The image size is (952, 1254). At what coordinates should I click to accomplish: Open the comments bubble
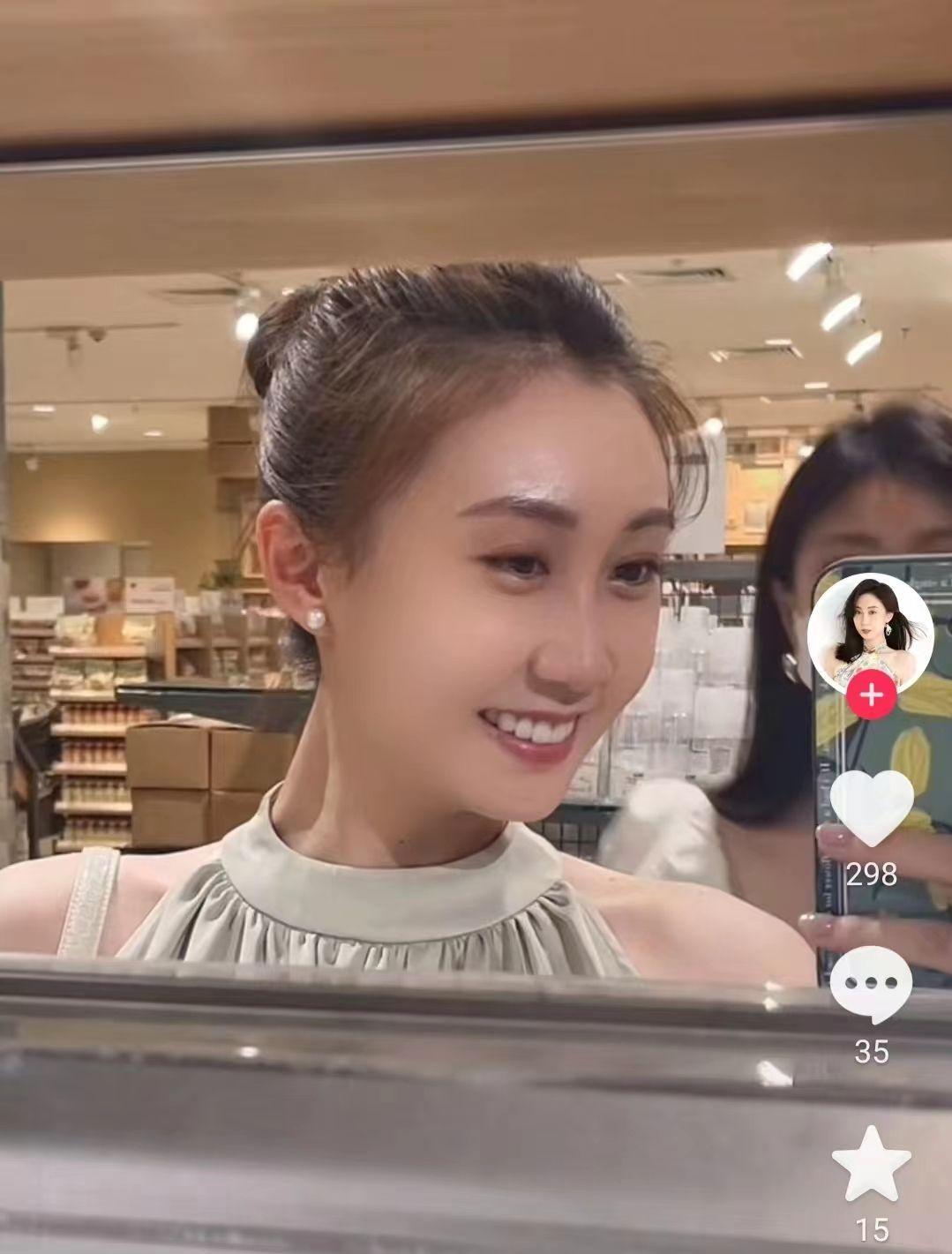pyautogui.click(x=871, y=983)
